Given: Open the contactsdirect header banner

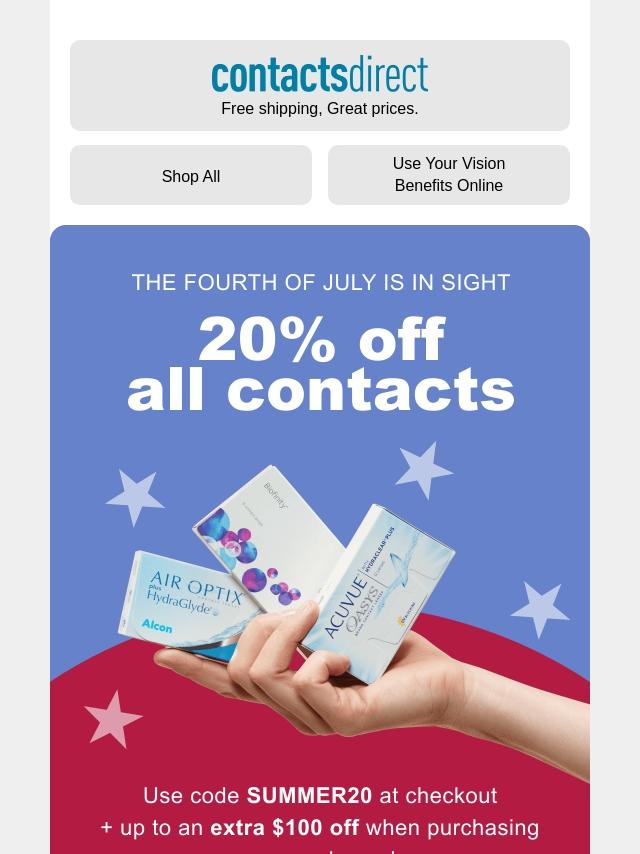Looking at the screenshot, I should coord(319,85).
